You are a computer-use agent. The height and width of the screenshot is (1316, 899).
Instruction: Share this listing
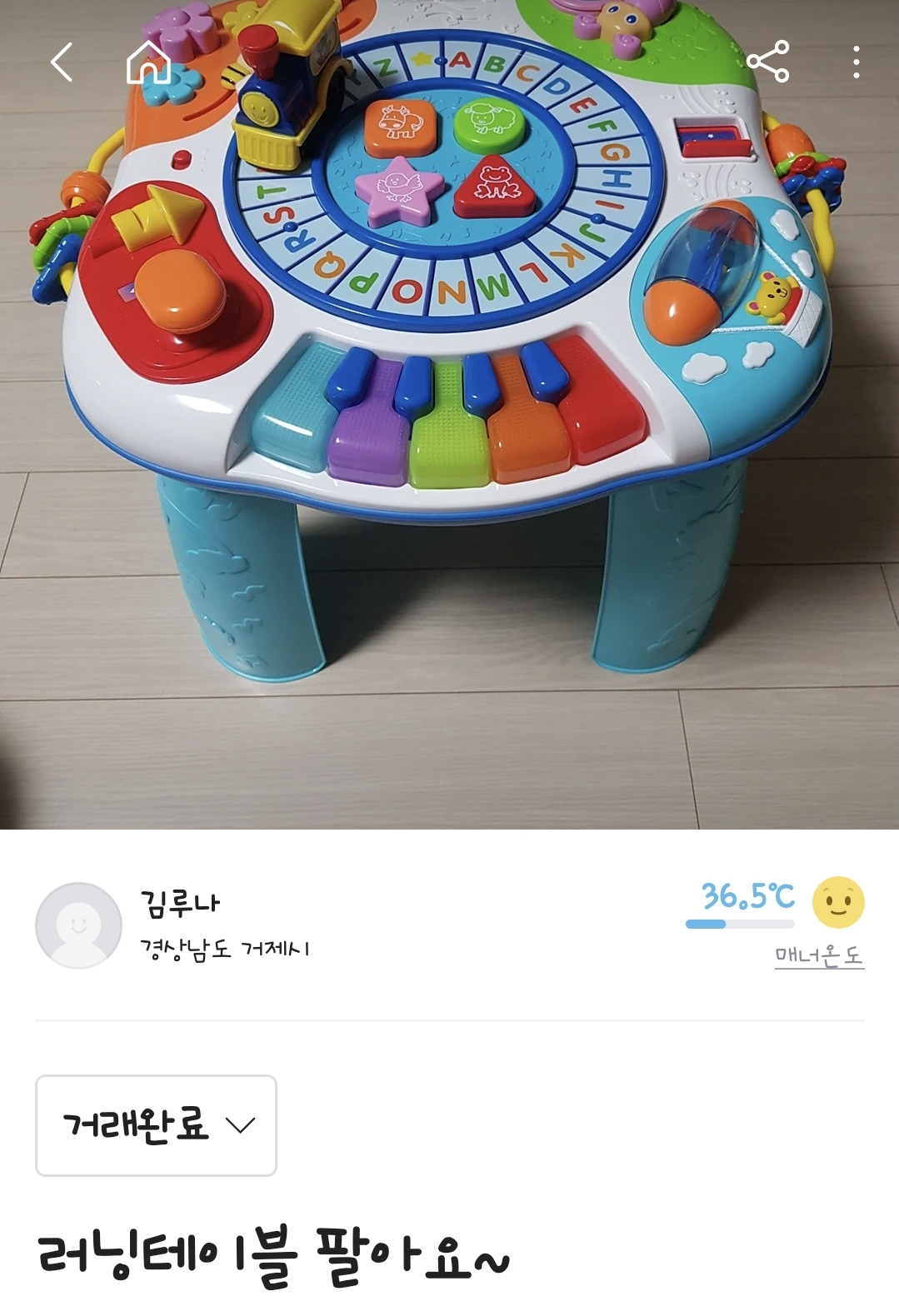[x=767, y=62]
